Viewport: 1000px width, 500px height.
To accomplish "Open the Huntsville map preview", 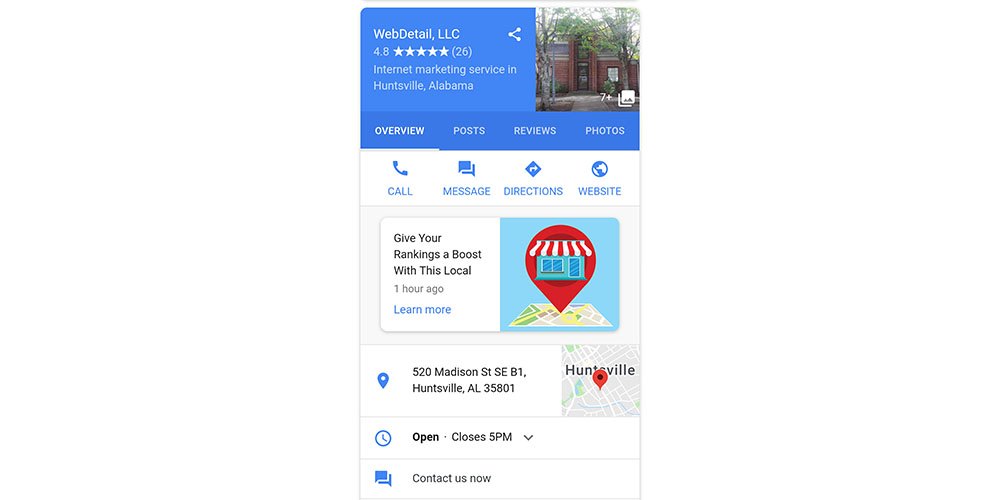I will pos(600,381).
